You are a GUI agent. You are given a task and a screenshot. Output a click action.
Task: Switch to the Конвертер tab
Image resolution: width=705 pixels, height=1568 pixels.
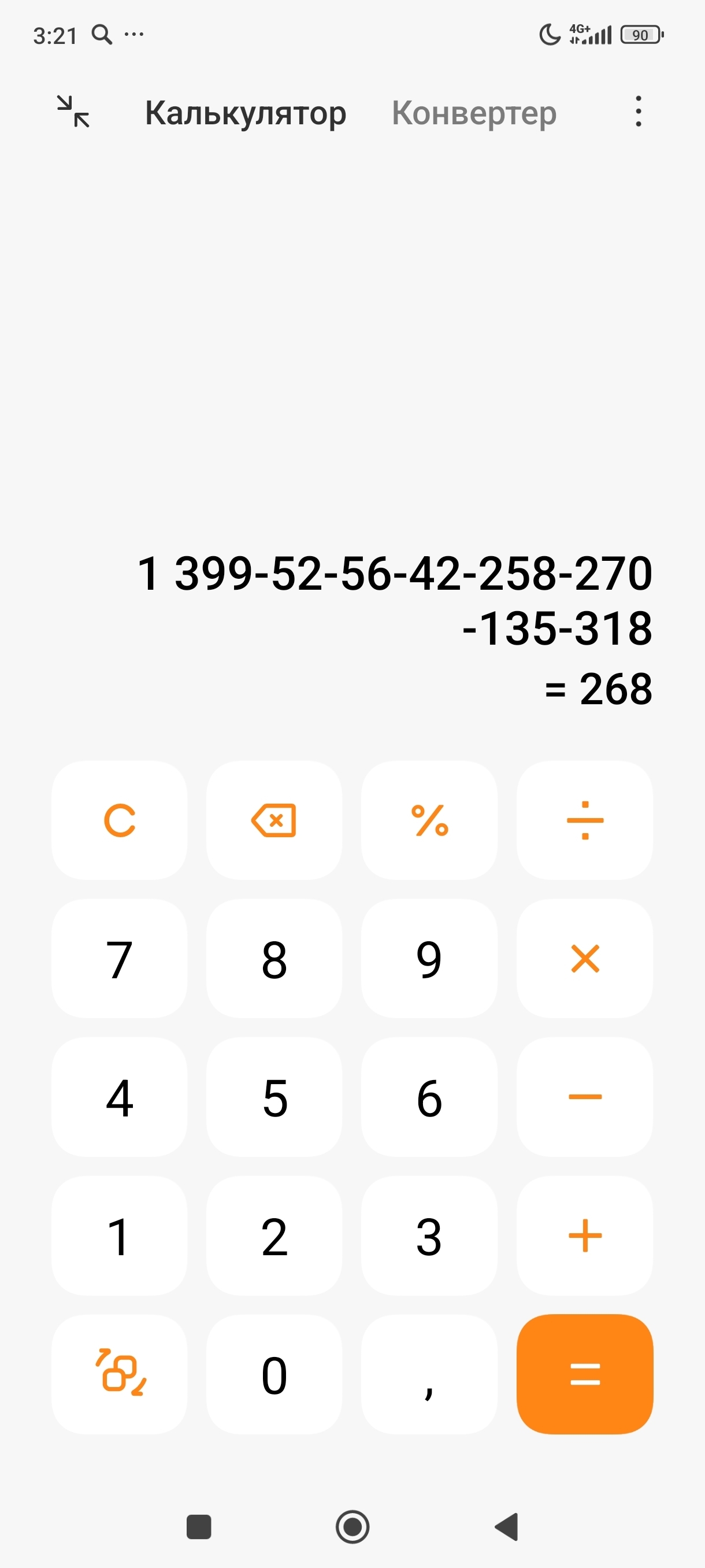click(x=473, y=113)
